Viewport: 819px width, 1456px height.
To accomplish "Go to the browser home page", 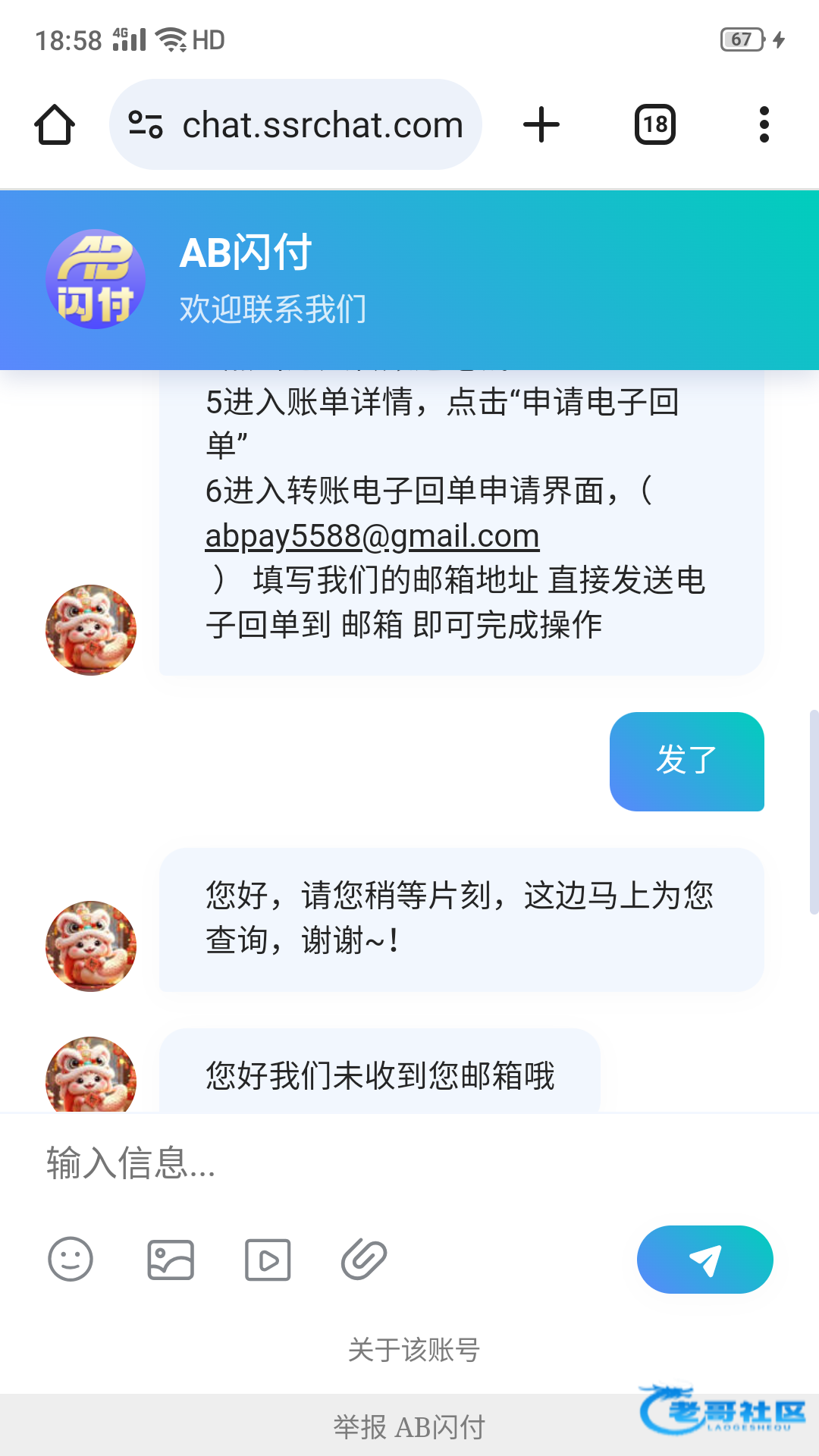I will pyautogui.click(x=55, y=124).
